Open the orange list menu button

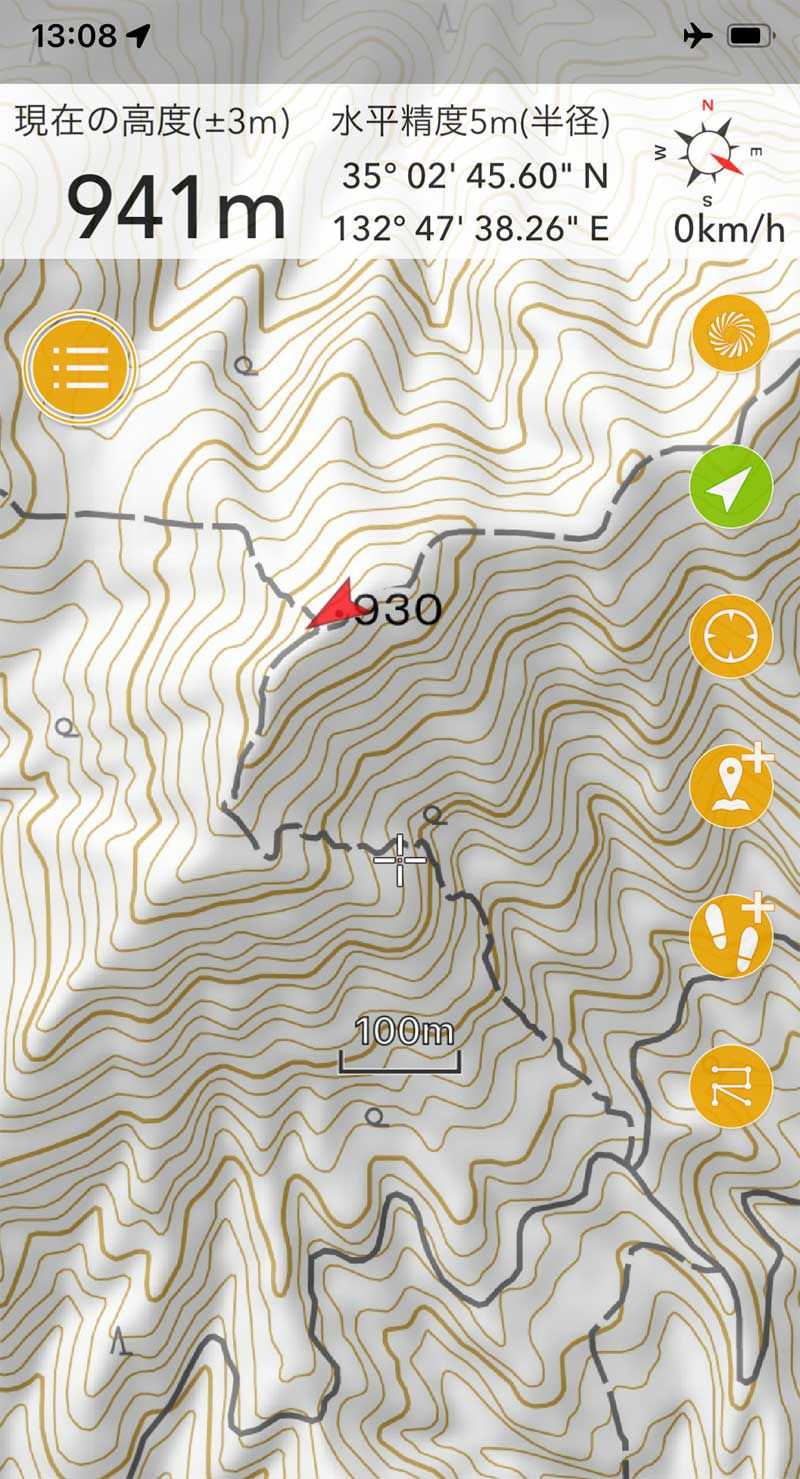80,369
